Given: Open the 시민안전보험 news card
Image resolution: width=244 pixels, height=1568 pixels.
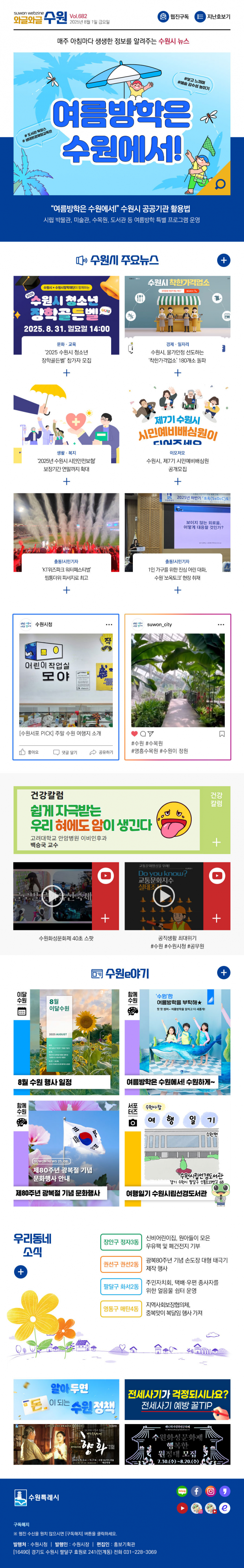Looking at the screenshot, I should point(66,429).
